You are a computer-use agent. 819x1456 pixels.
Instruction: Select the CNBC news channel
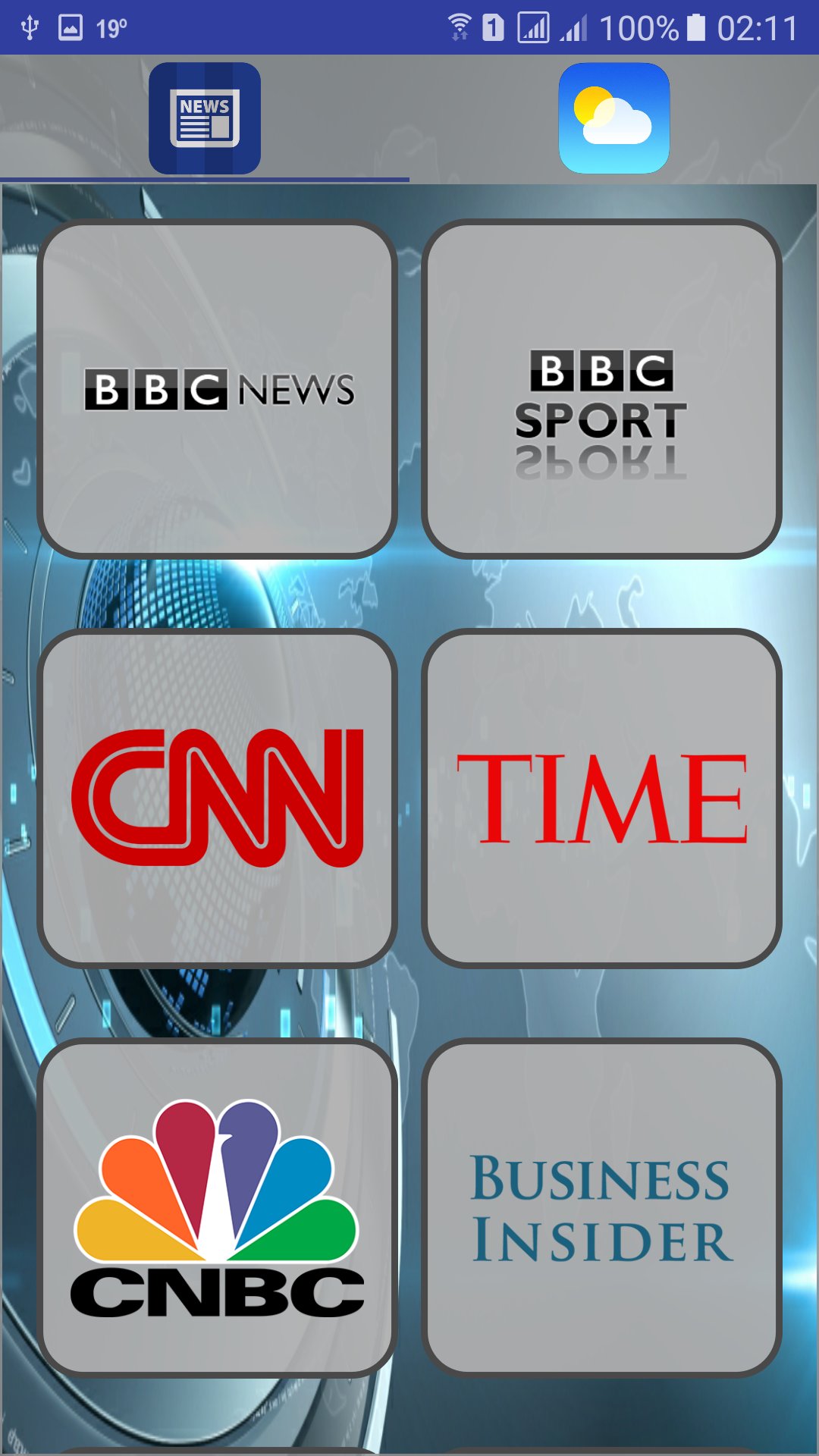pyautogui.click(x=219, y=1207)
